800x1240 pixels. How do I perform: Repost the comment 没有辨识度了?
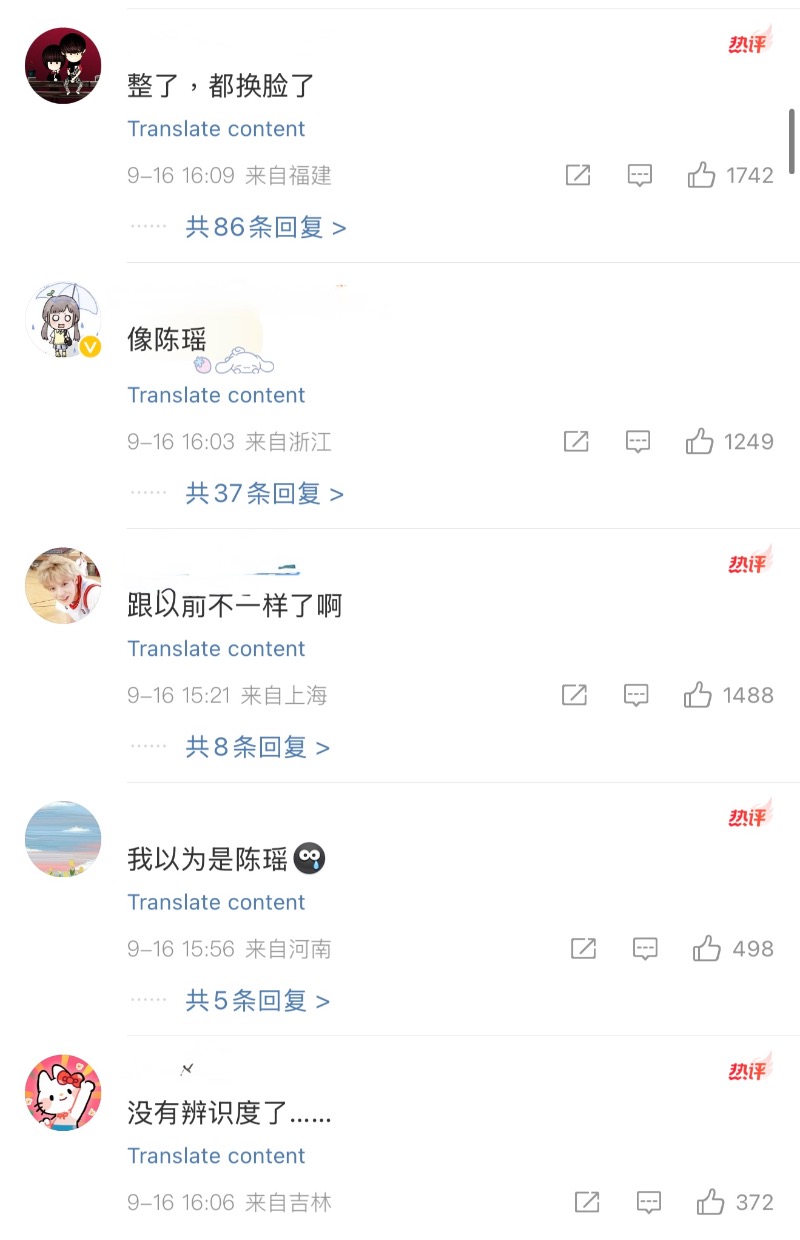tap(587, 1202)
